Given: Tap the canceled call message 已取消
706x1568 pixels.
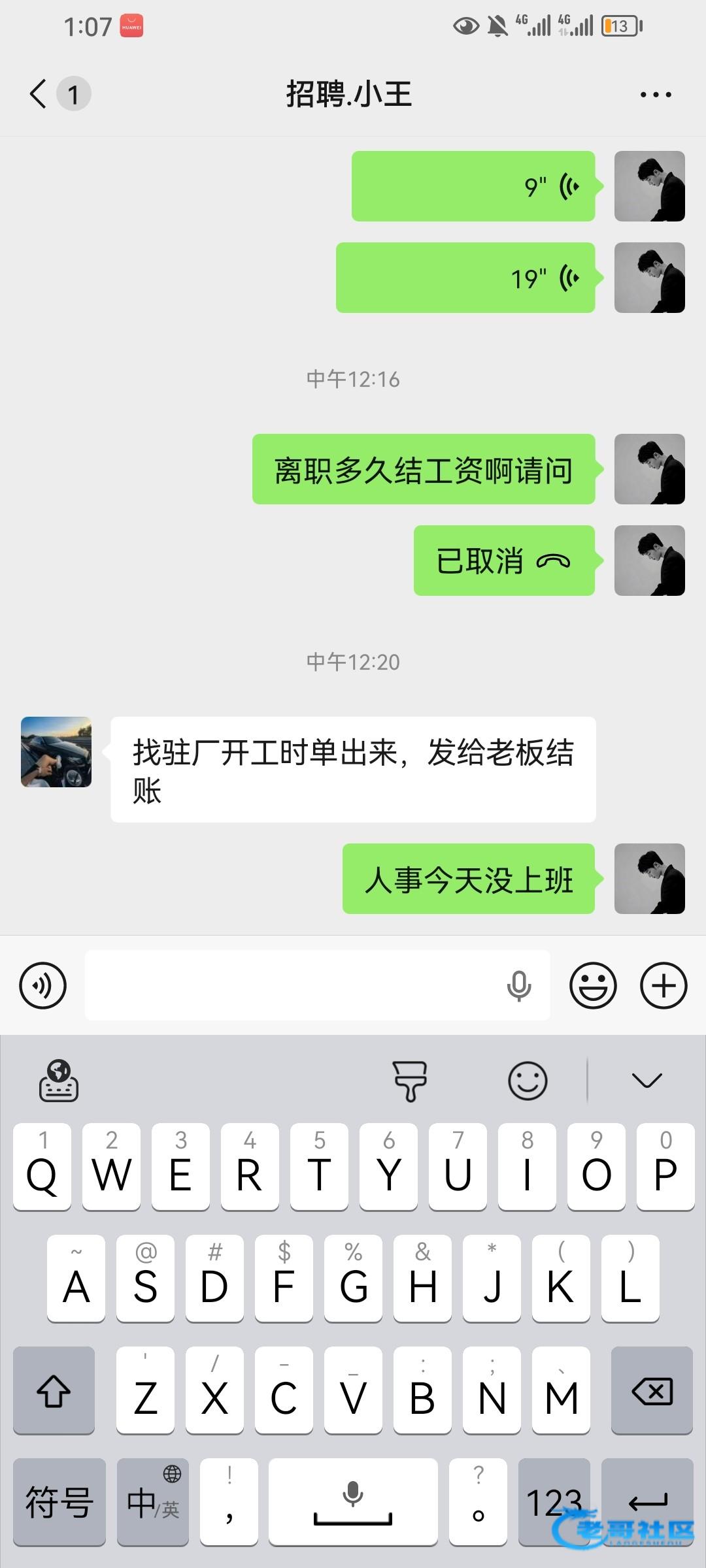Looking at the screenshot, I should [504, 561].
